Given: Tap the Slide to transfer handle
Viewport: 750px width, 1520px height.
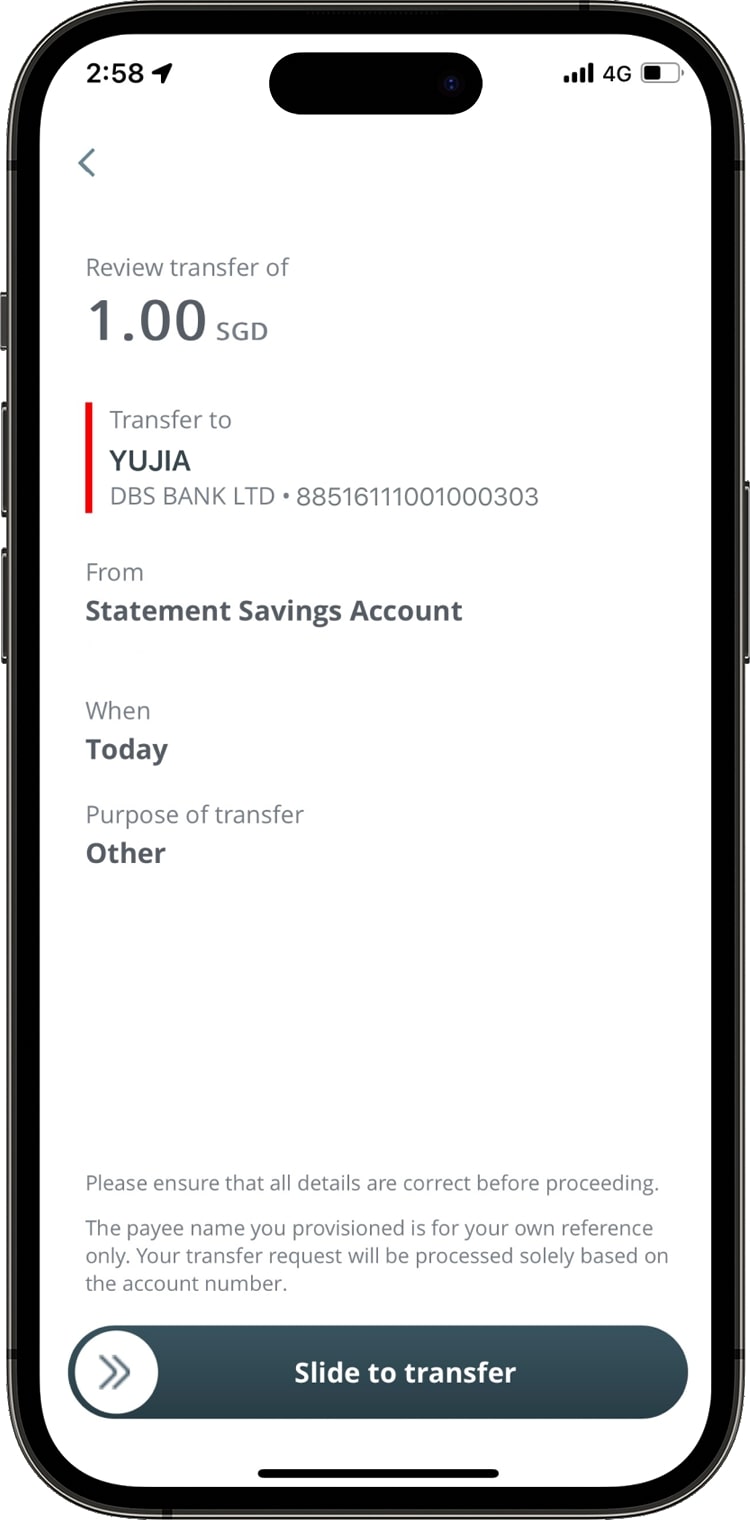Looking at the screenshot, I should point(115,1372).
